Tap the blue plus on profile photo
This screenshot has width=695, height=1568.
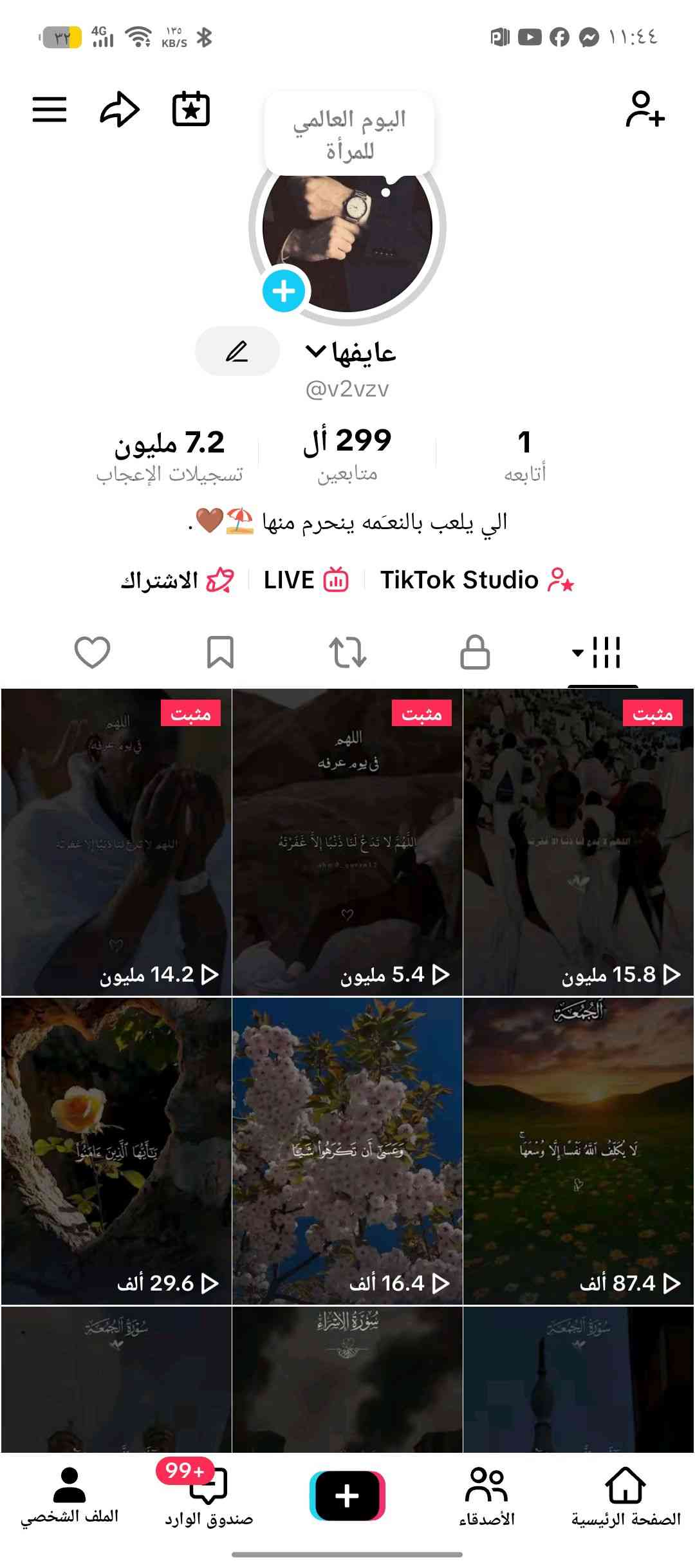click(284, 291)
